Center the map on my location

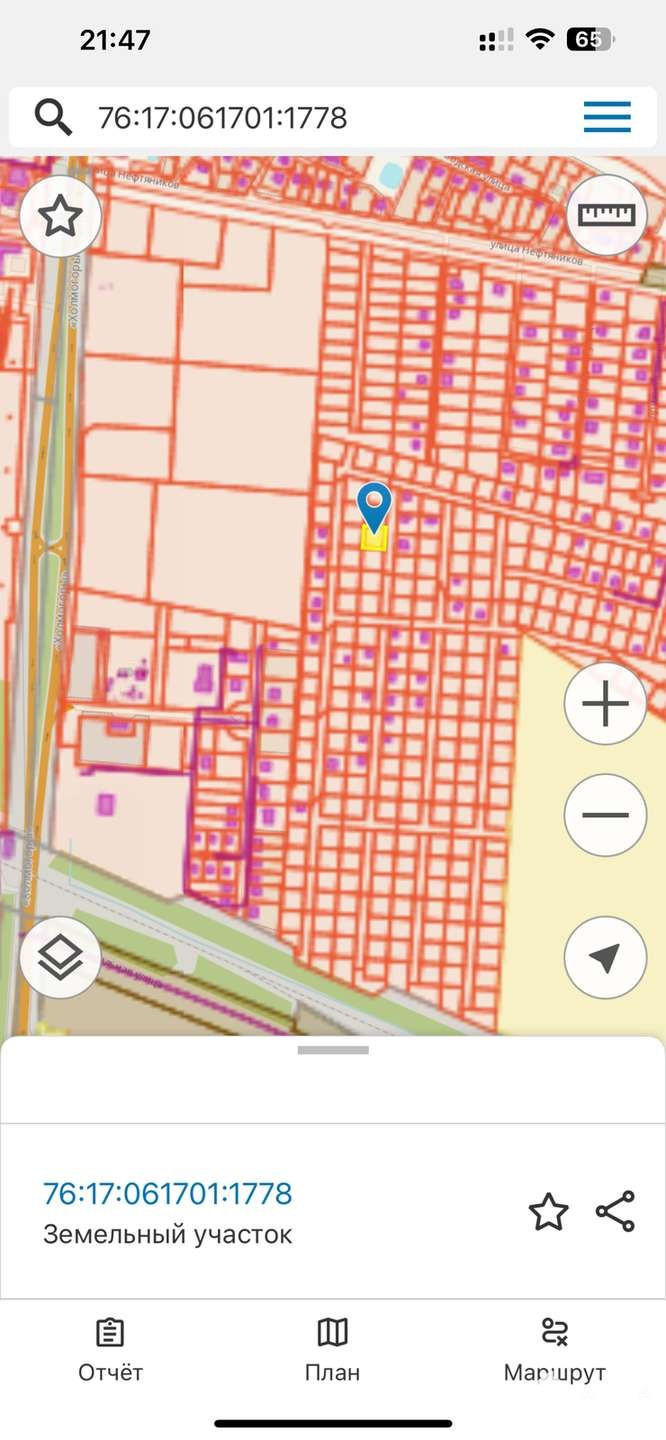coord(605,958)
